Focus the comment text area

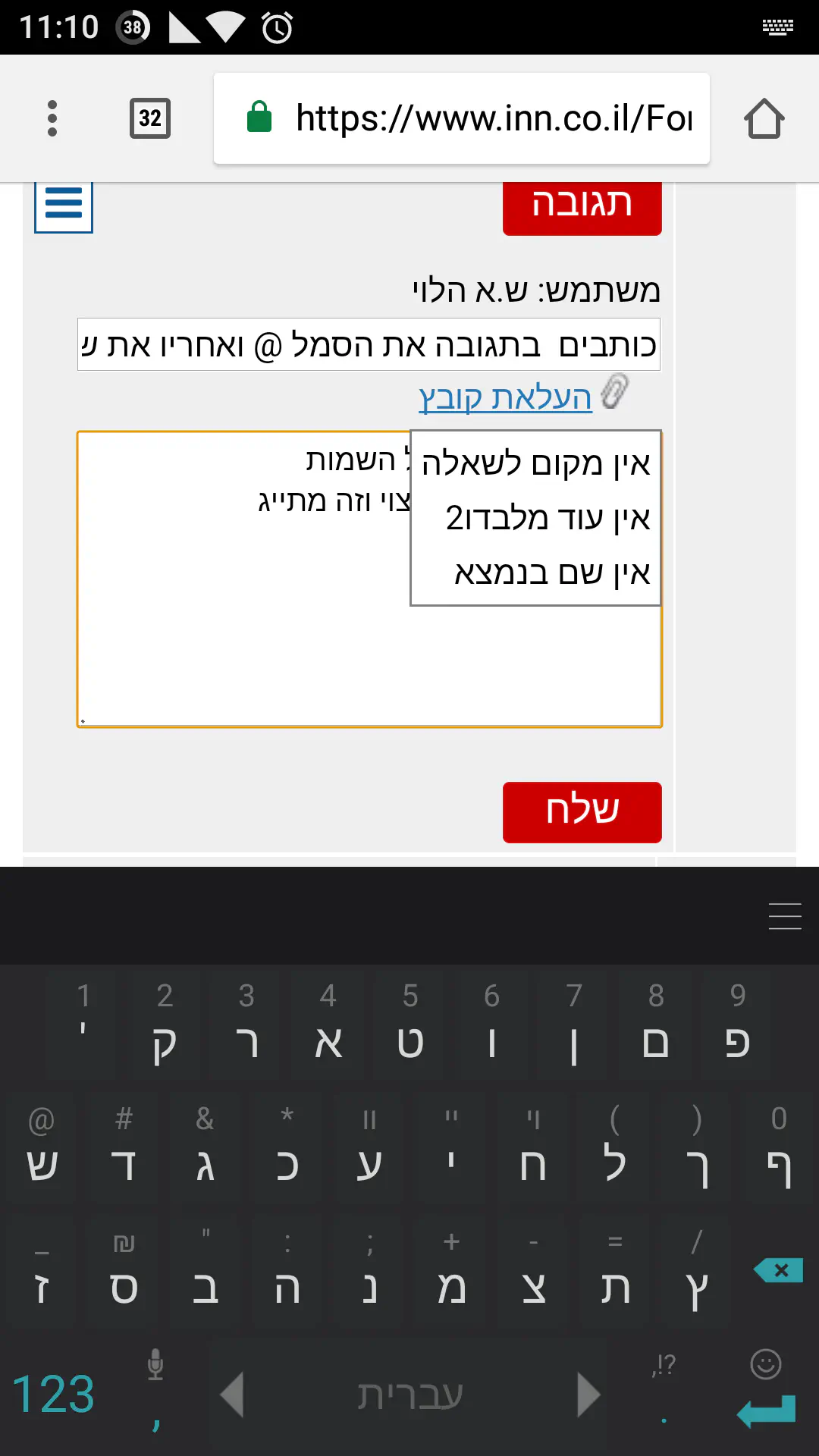click(243, 645)
